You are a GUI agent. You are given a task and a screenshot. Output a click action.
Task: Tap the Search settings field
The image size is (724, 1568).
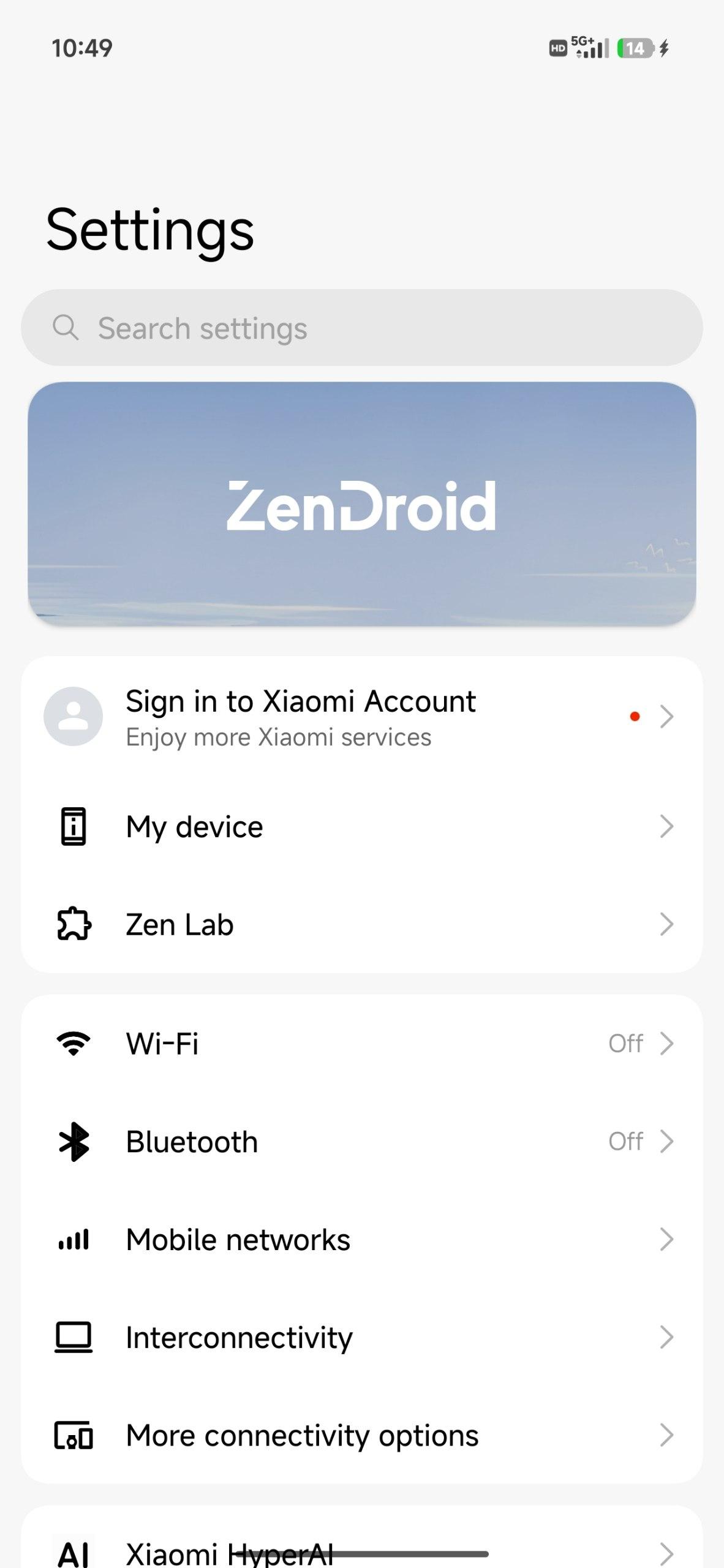pos(361,328)
